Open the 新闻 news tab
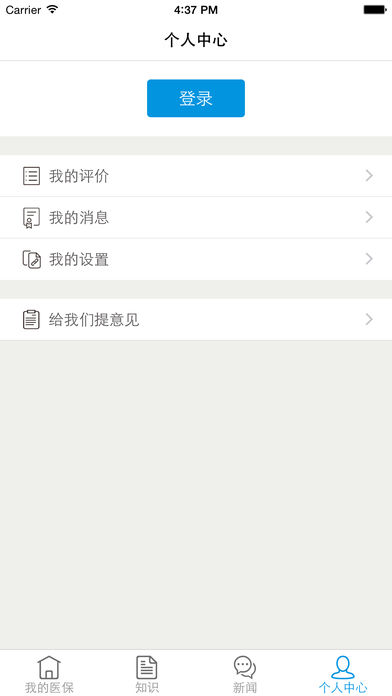 point(245,674)
